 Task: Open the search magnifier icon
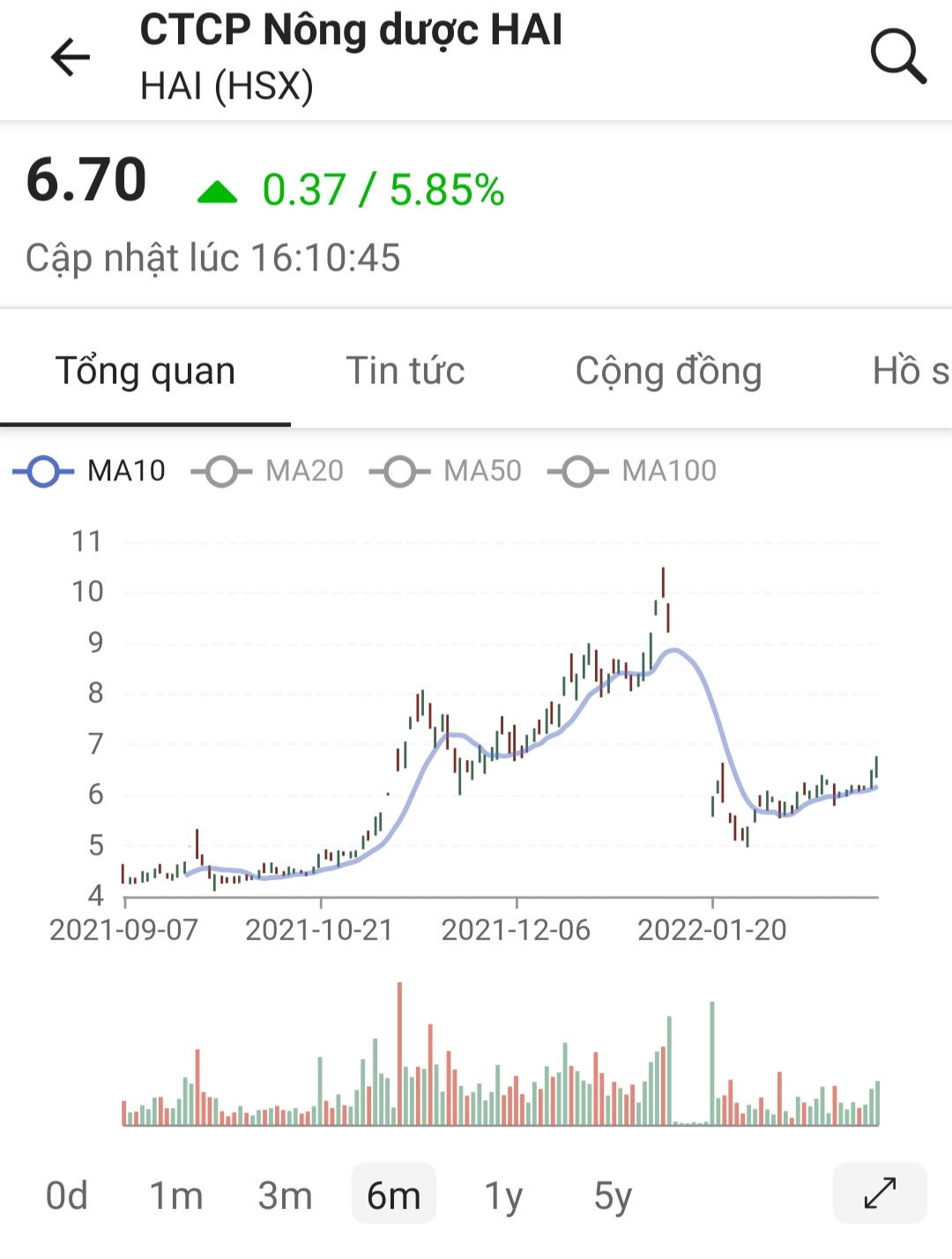tap(897, 56)
